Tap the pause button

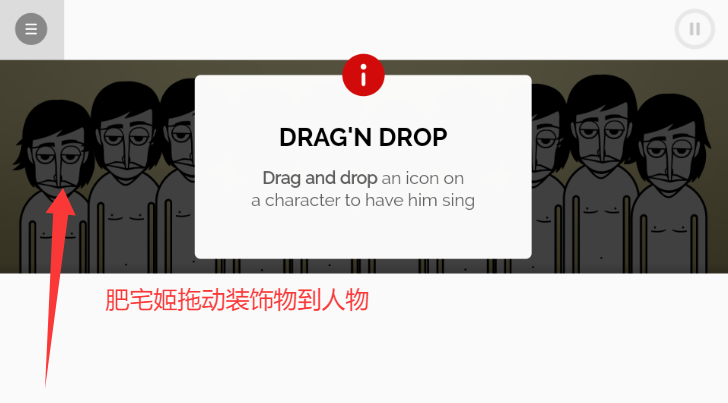click(x=694, y=29)
